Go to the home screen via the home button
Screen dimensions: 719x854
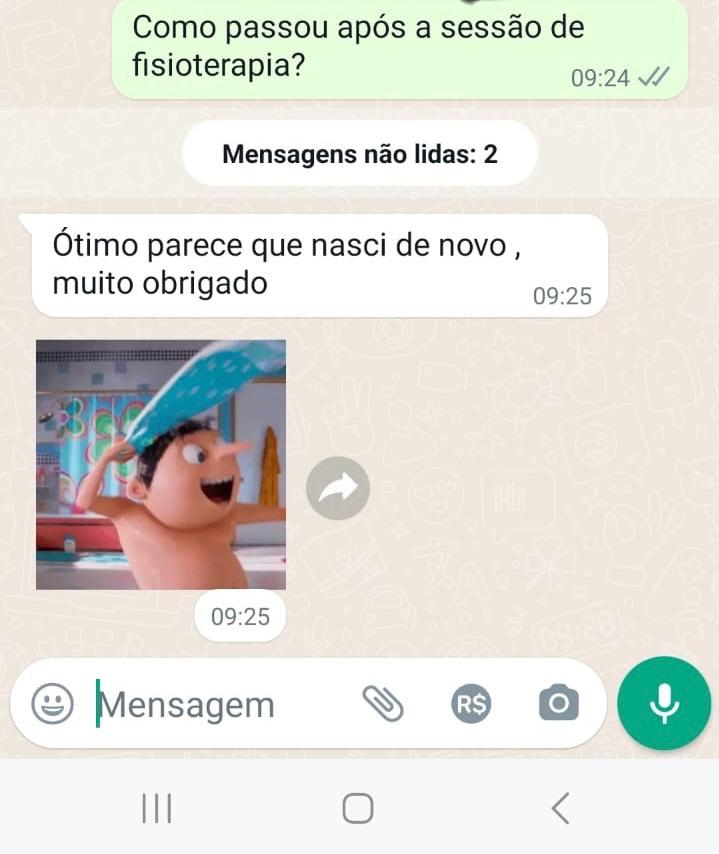358,808
